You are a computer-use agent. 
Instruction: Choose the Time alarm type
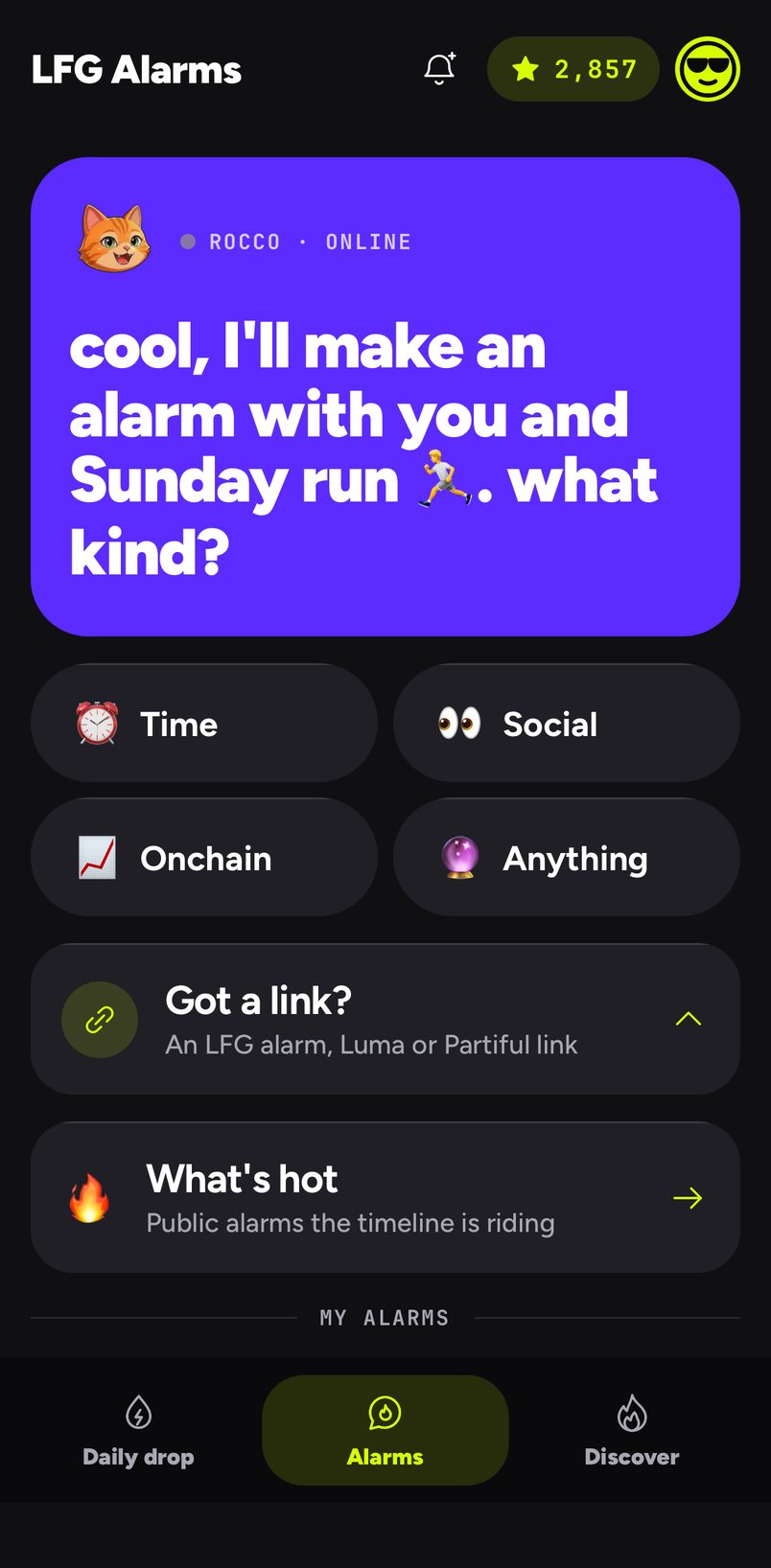pyautogui.click(x=204, y=724)
